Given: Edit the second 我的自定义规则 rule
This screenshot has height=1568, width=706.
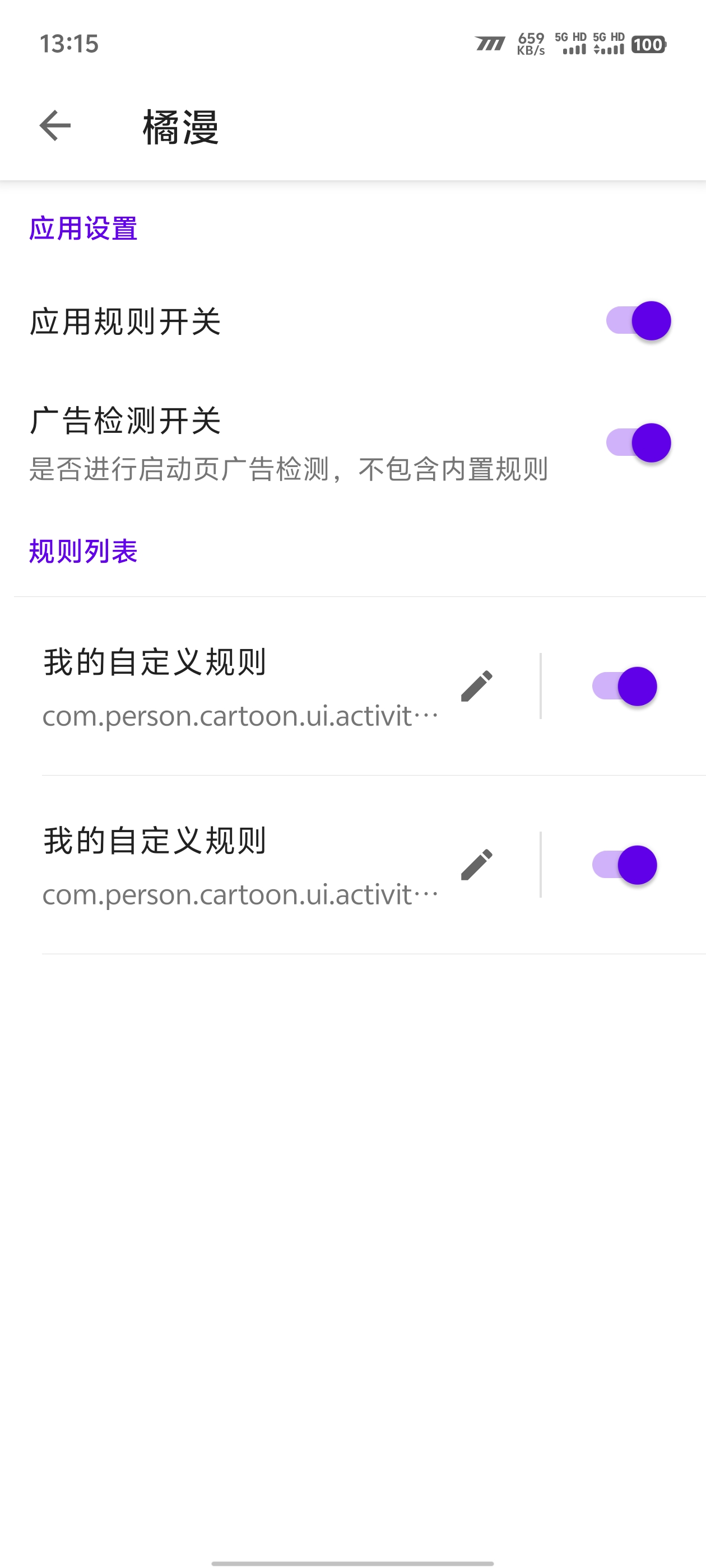Looking at the screenshot, I should point(476,864).
